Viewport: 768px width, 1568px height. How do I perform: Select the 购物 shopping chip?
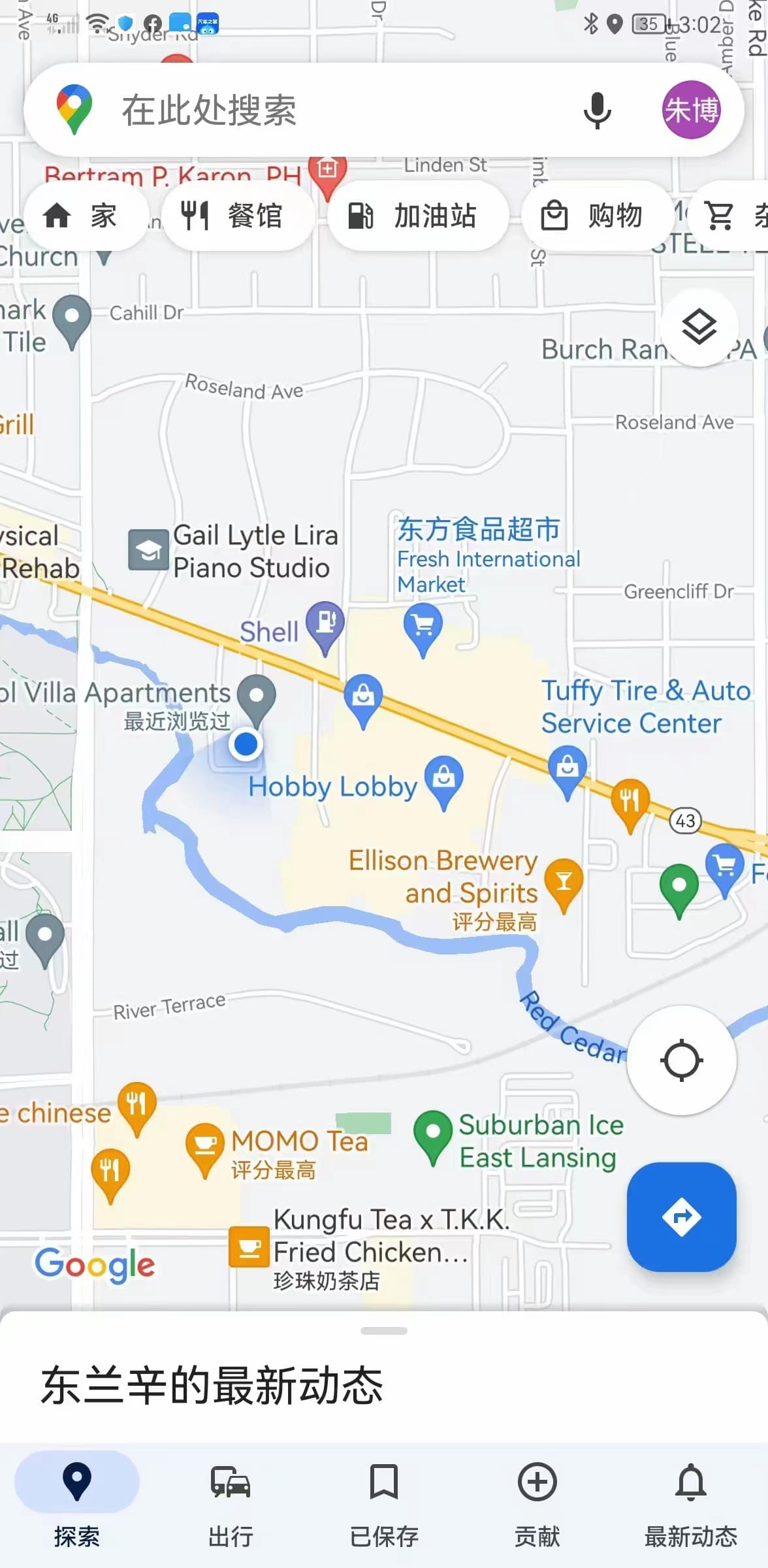593,216
